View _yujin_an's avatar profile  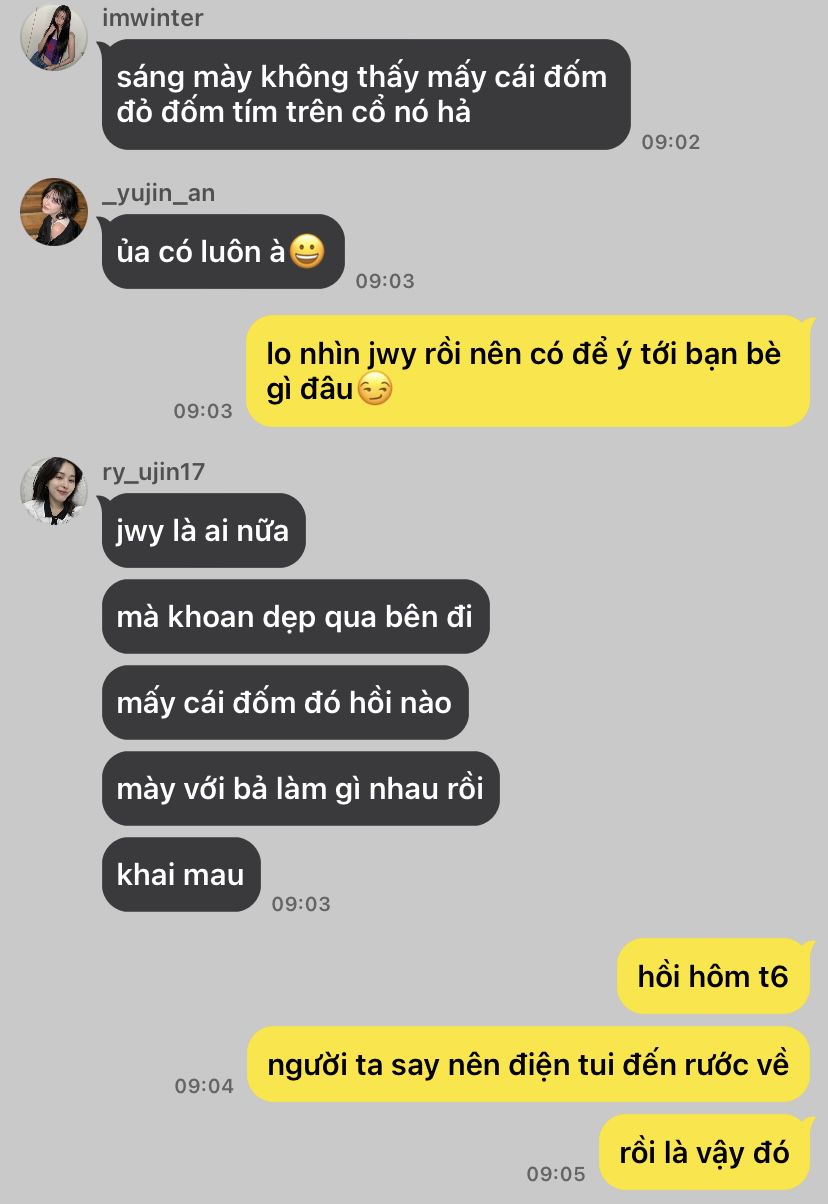[x=54, y=212]
